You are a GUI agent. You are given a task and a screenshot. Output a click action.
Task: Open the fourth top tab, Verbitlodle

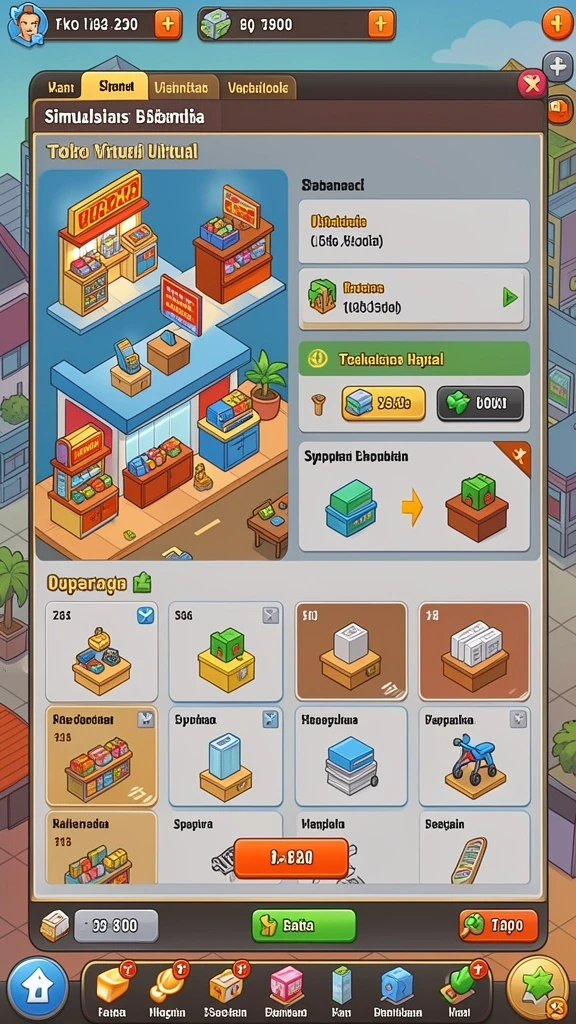[x=258, y=87]
